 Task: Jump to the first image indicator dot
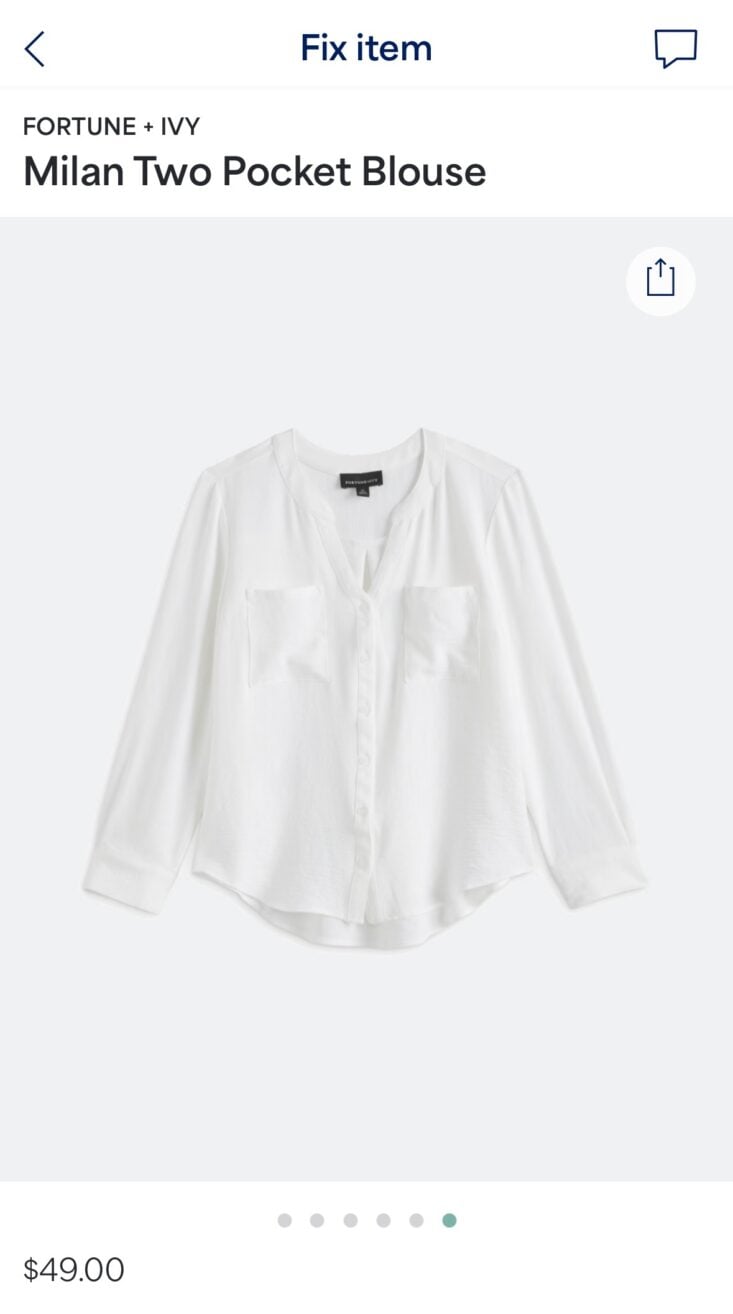[285, 1220]
